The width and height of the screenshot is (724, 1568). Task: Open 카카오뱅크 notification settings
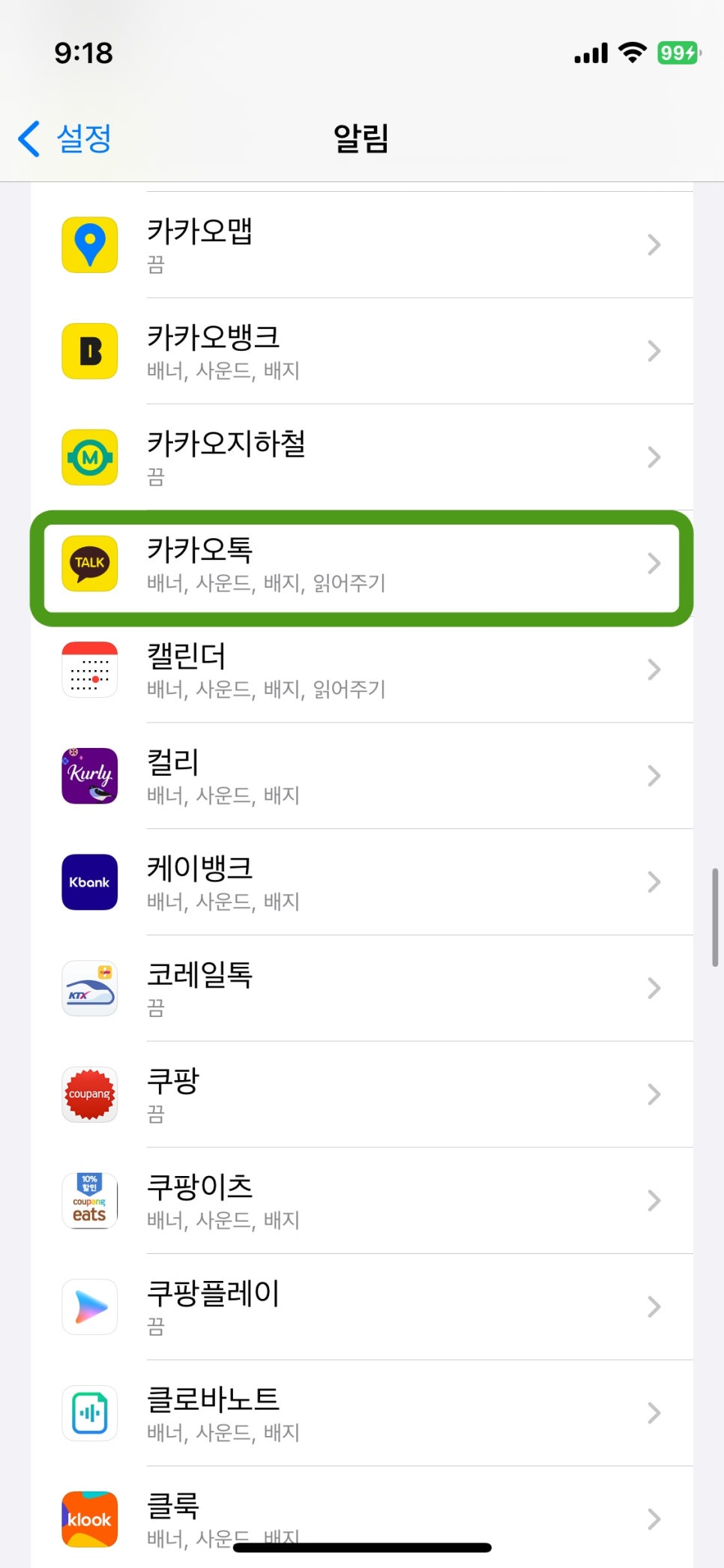click(x=362, y=351)
